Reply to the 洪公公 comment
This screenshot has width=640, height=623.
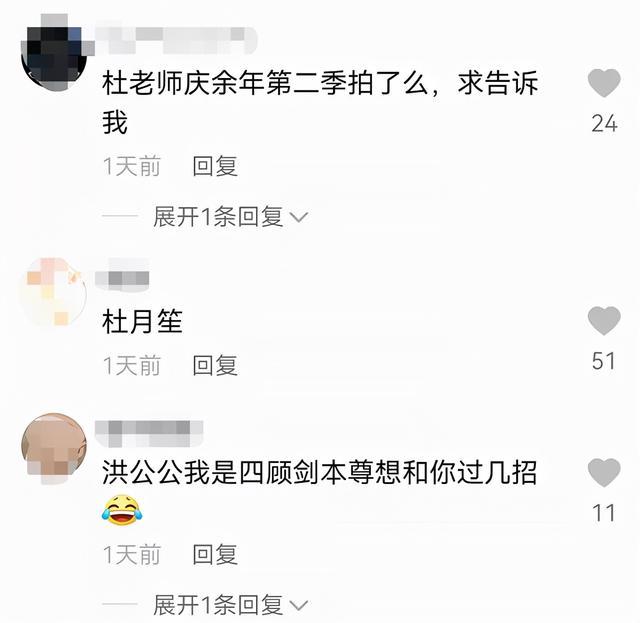pyautogui.click(x=215, y=554)
